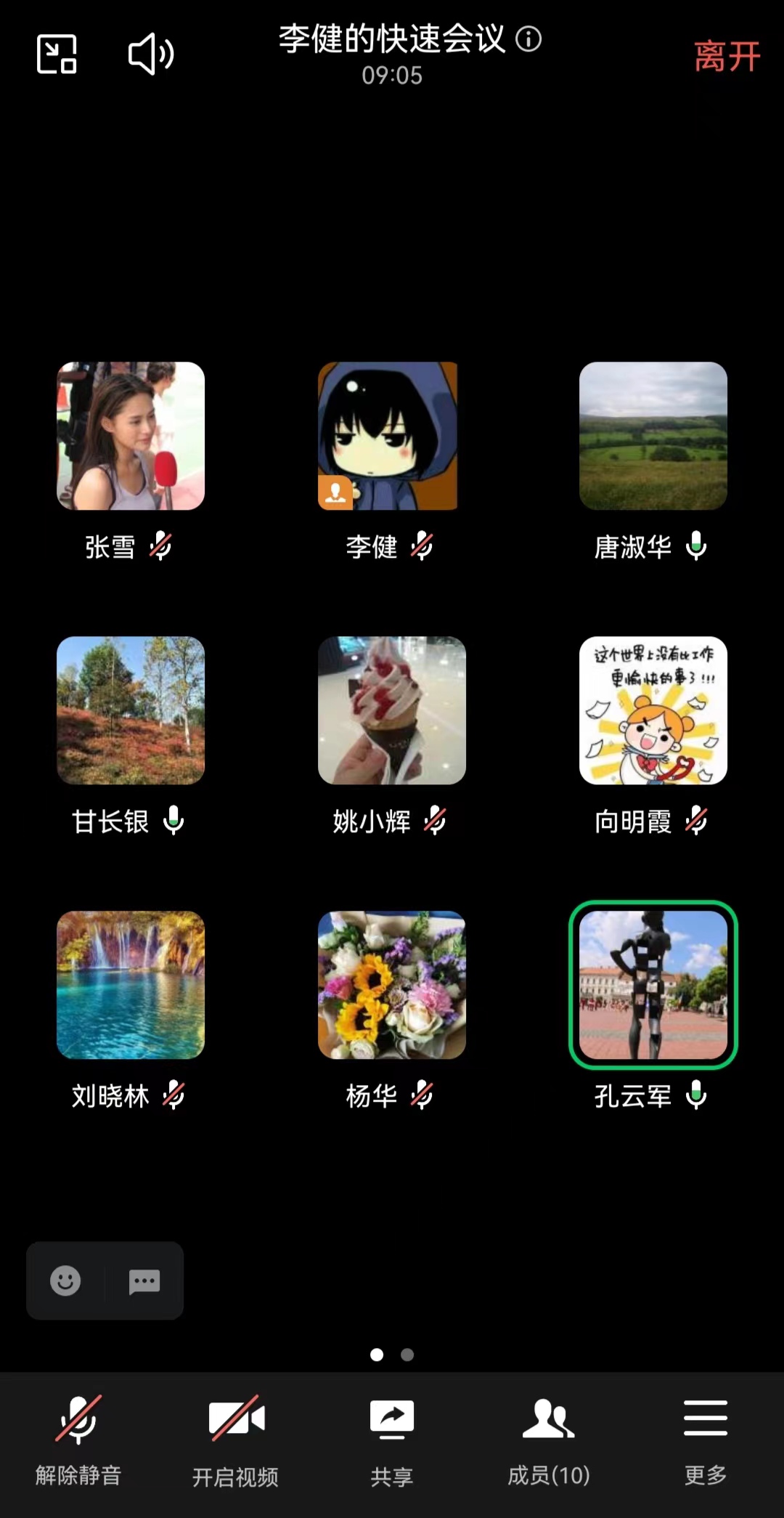Tap 唐淑华's active microphone icon

point(698,547)
